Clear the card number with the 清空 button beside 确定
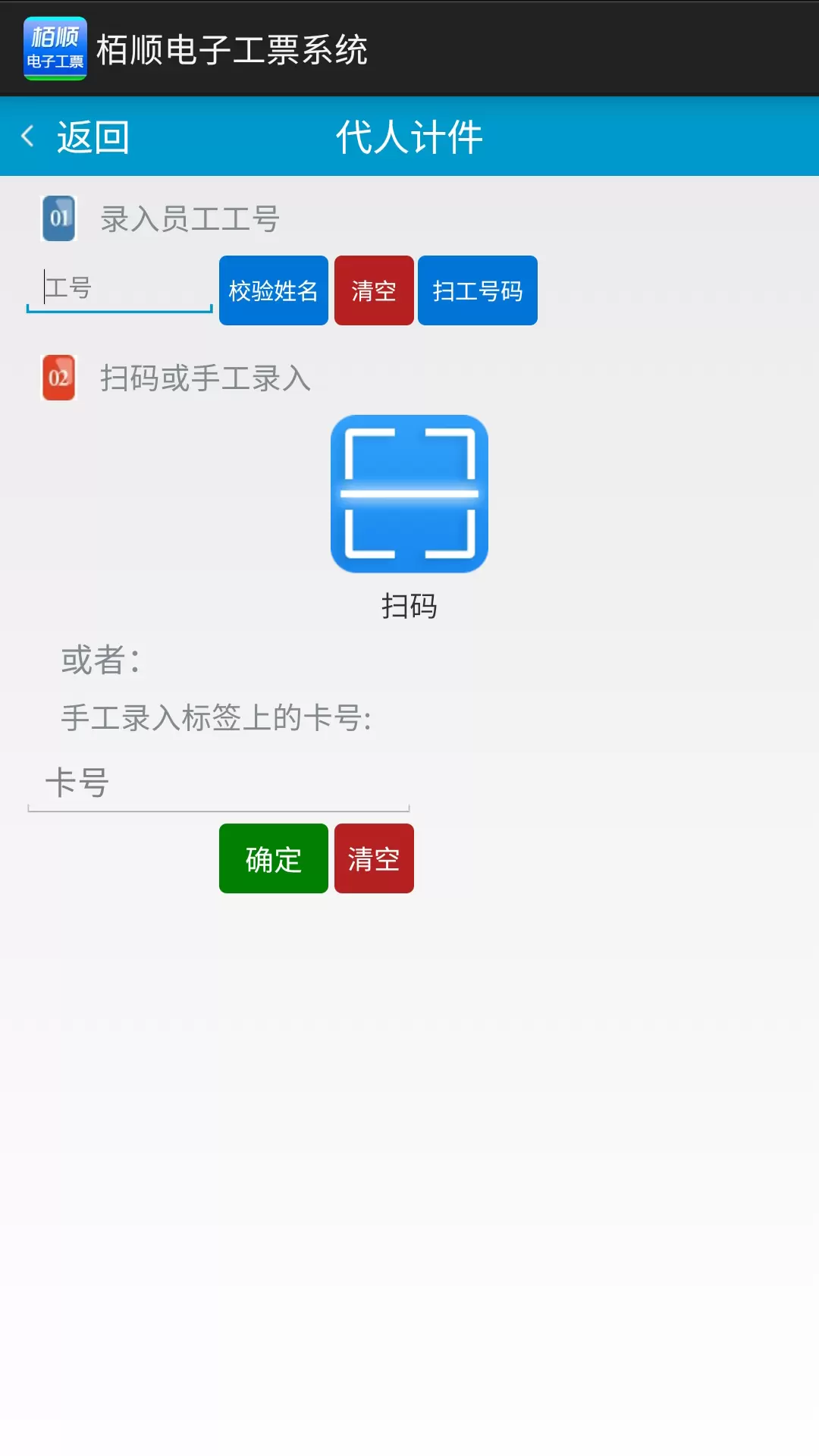819x1456 pixels. tap(374, 858)
